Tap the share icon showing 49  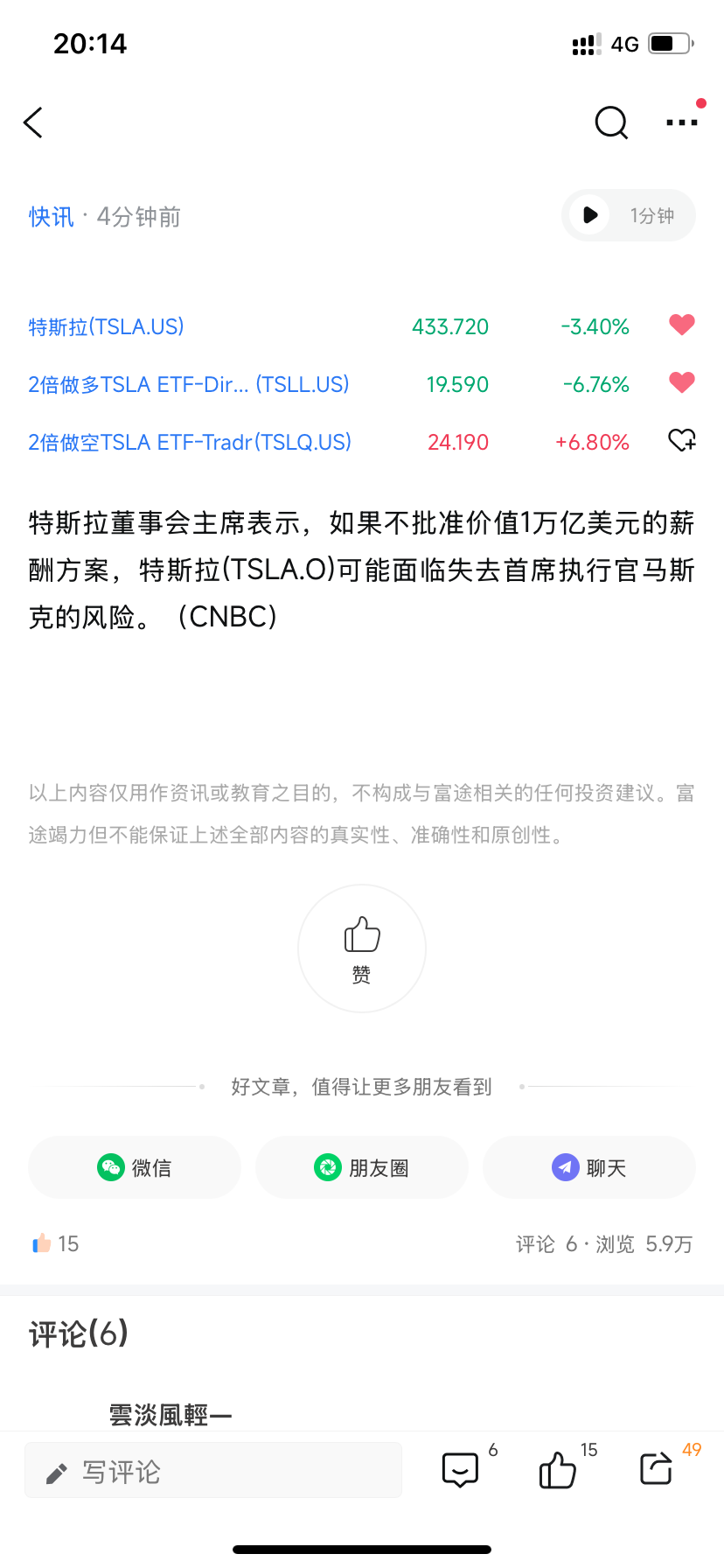click(656, 1469)
